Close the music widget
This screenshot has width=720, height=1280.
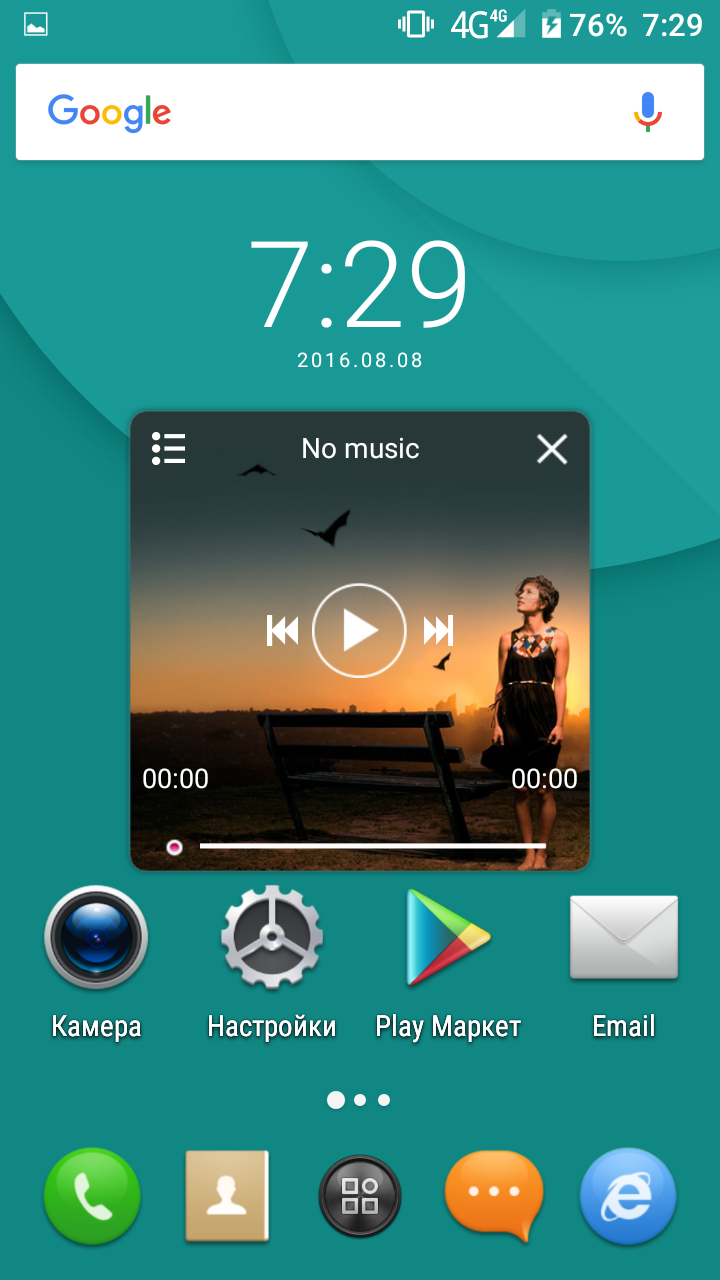click(x=552, y=449)
